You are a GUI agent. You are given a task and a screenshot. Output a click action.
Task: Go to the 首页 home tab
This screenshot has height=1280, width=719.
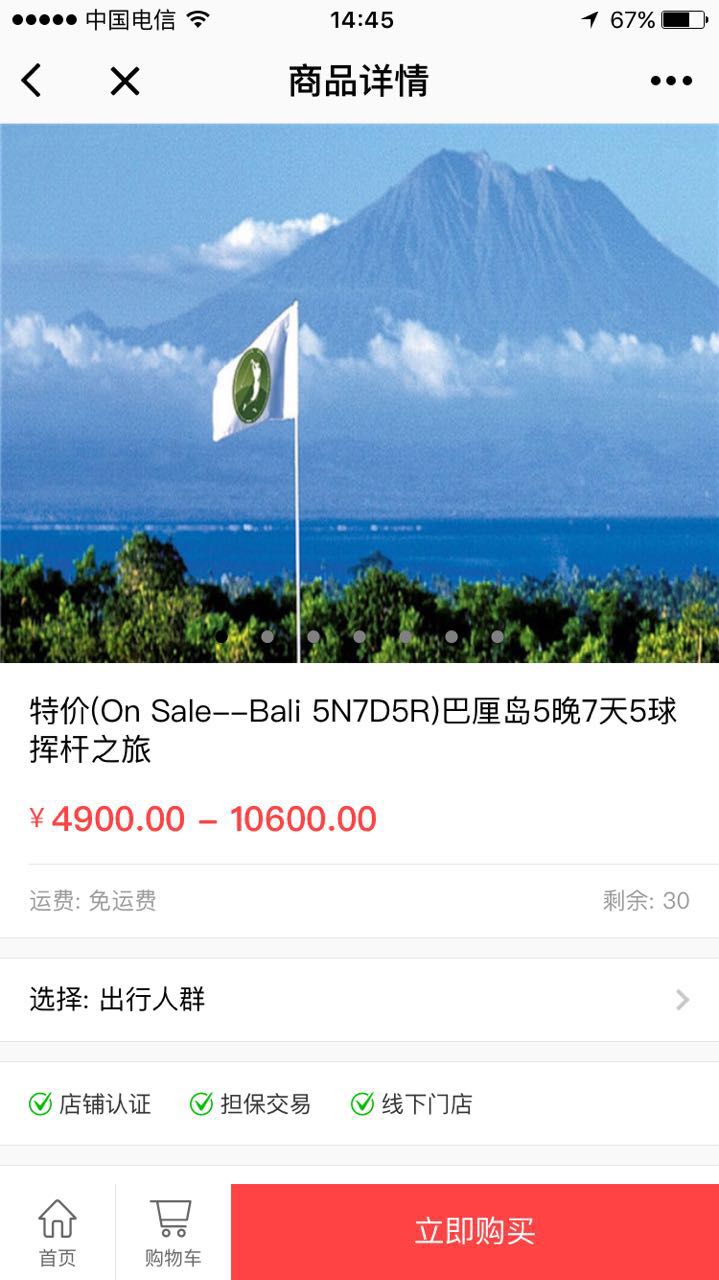click(x=57, y=1232)
